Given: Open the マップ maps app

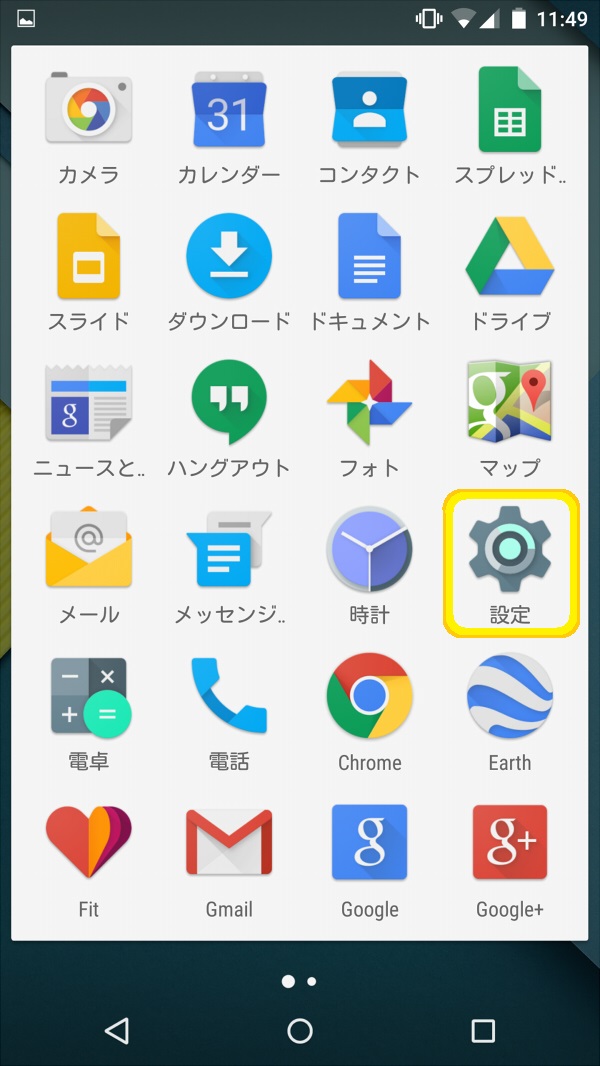Looking at the screenshot, I should pos(509,403).
